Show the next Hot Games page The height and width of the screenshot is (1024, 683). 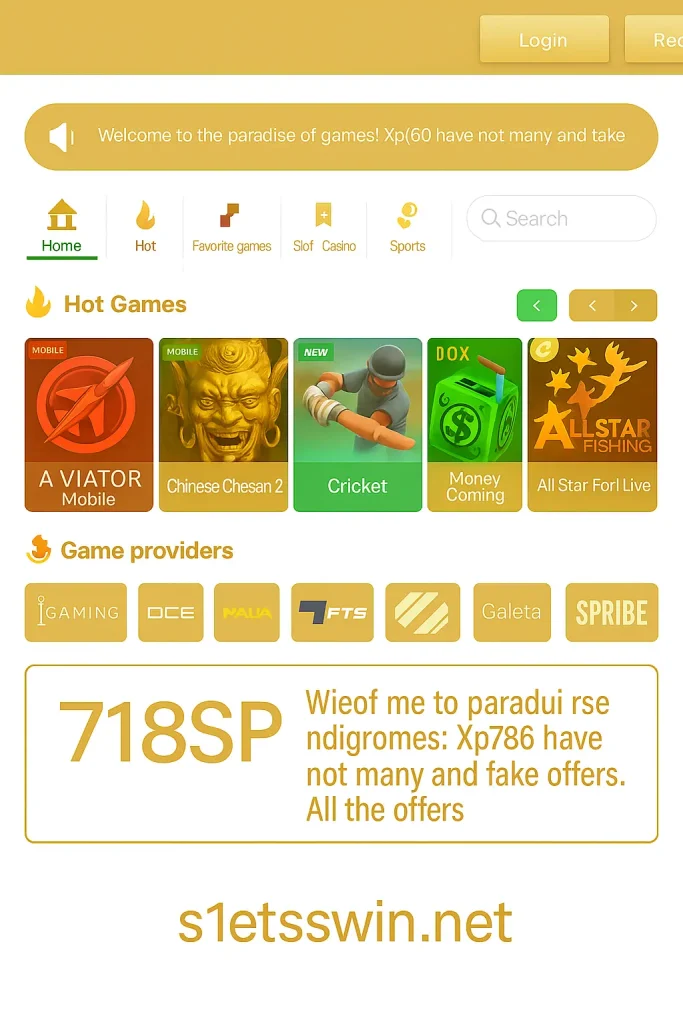(x=635, y=305)
